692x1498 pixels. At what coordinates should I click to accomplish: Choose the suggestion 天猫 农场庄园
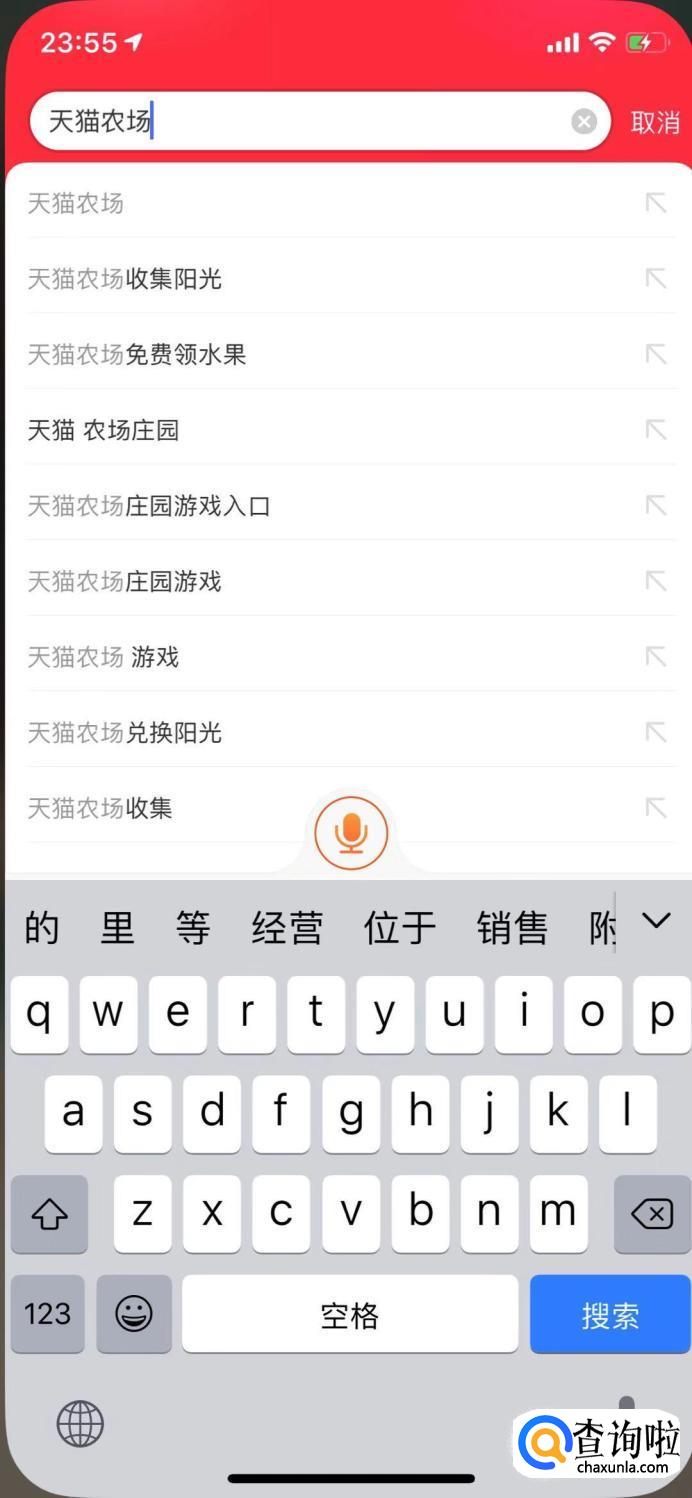point(350,430)
